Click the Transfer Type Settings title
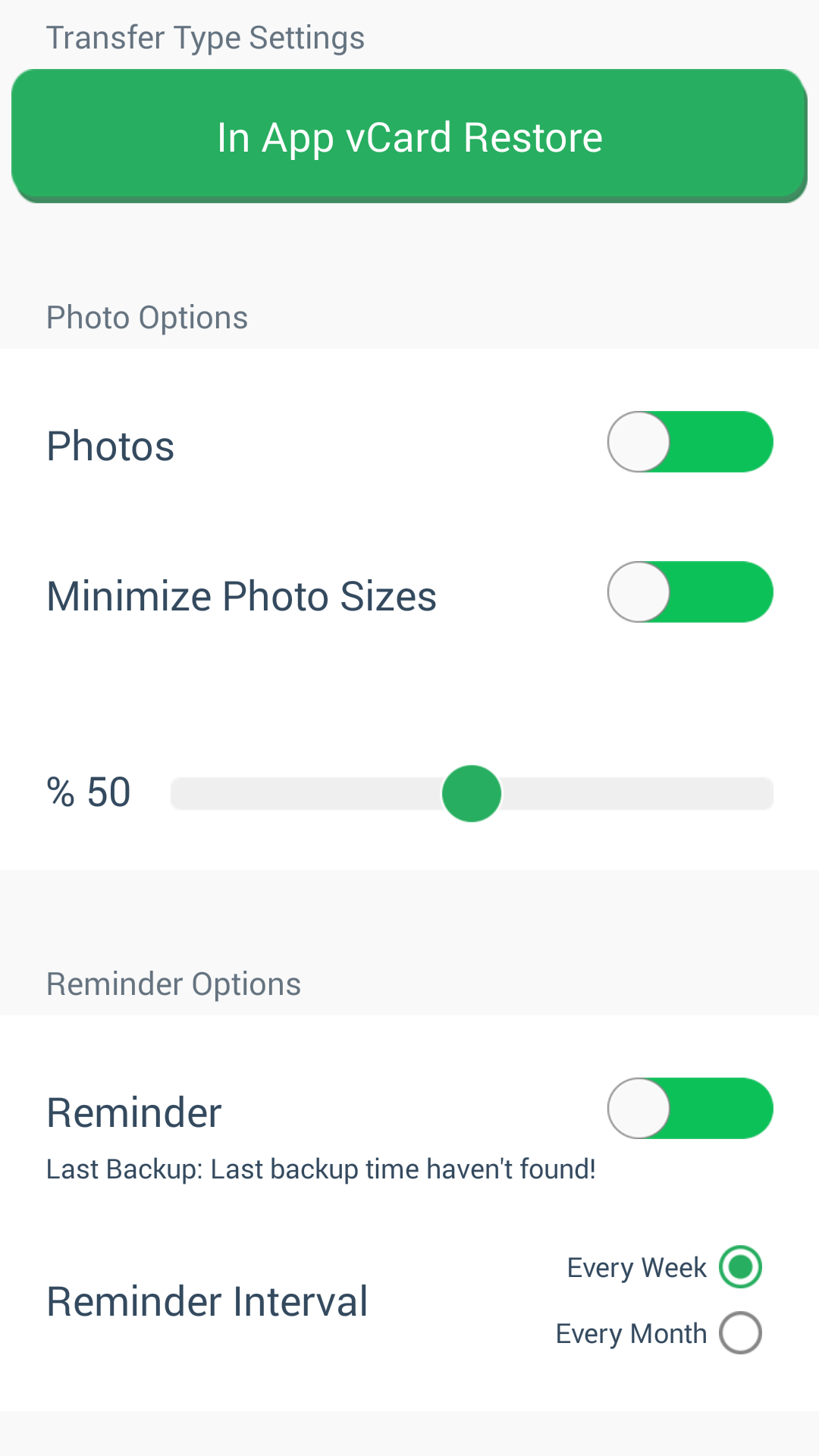This screenshot has width=819, height=1456. coord(206,36)
